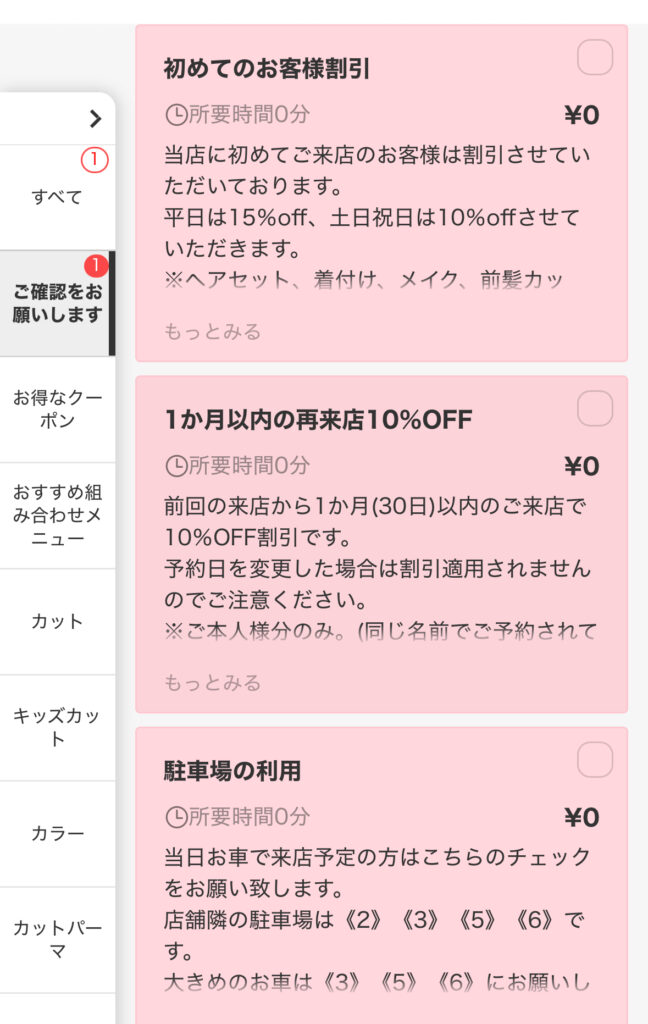
Task: Open the キッズカット category
Action: 57,727
